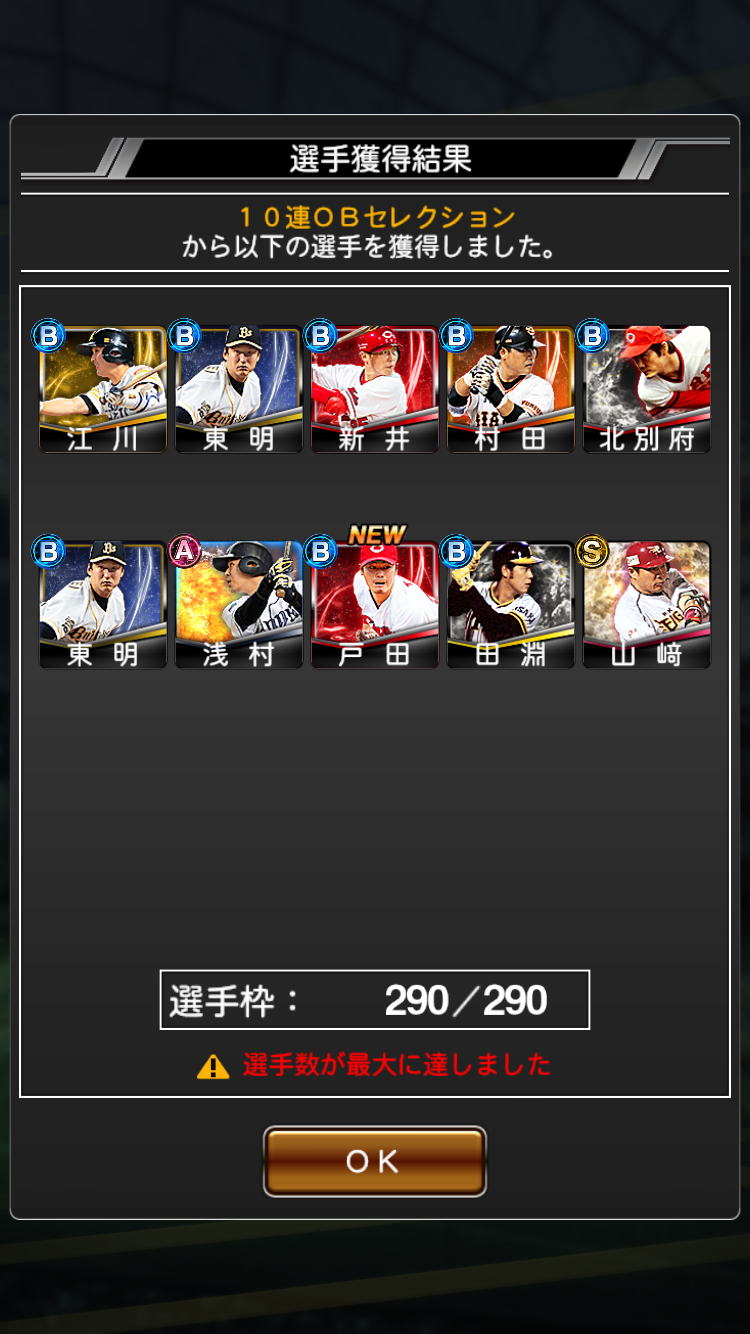Open the 江川 player card
The image size is (750, 1334).
103,390
